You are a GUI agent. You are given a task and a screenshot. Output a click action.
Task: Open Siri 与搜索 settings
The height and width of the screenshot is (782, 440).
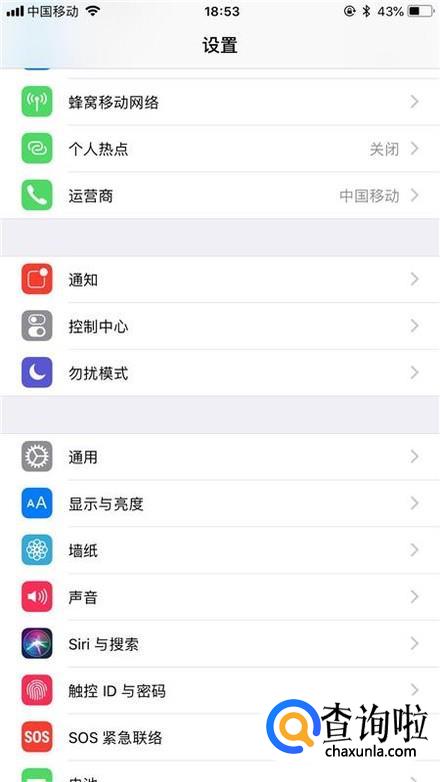pyautogui.click(x=220, y=644)
